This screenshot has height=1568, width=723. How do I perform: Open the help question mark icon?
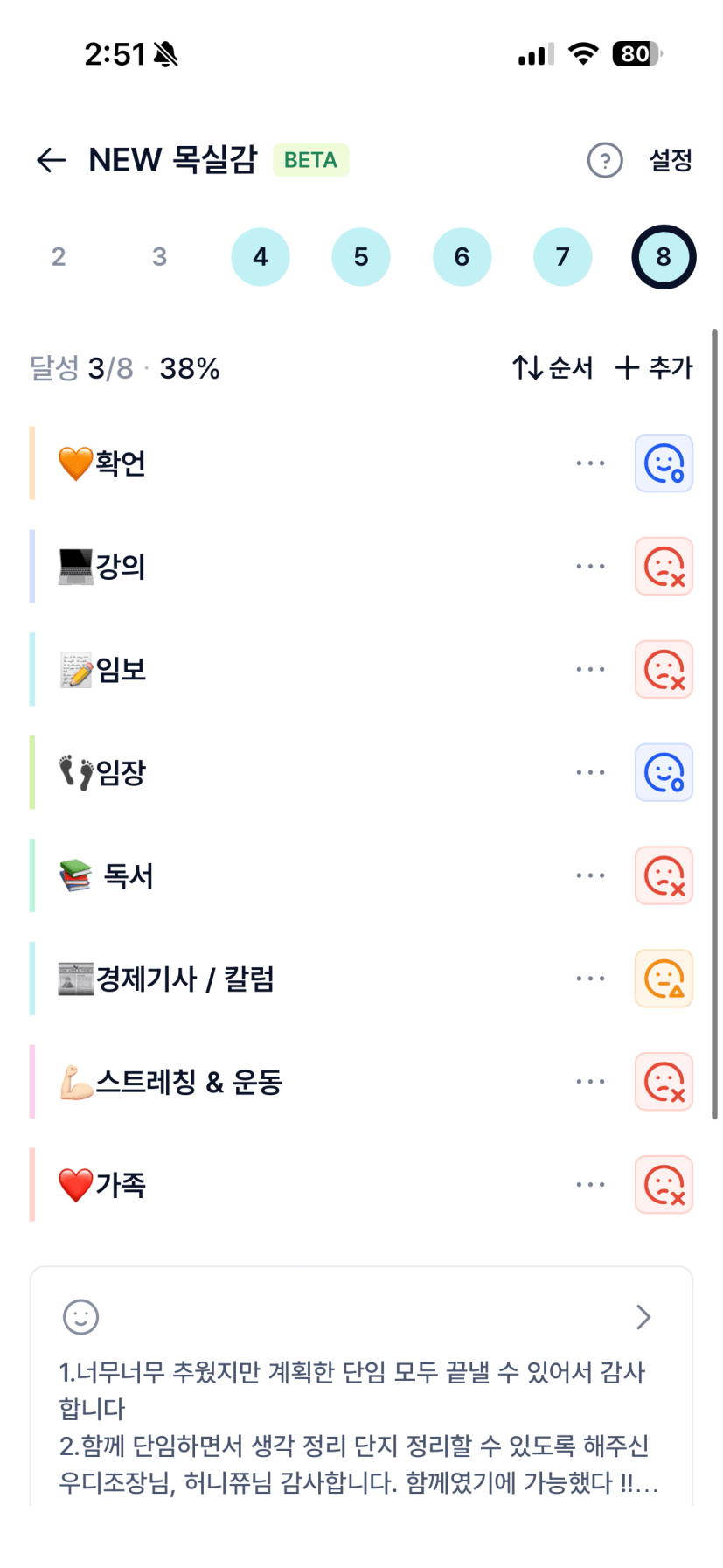[x=604, y=160]
